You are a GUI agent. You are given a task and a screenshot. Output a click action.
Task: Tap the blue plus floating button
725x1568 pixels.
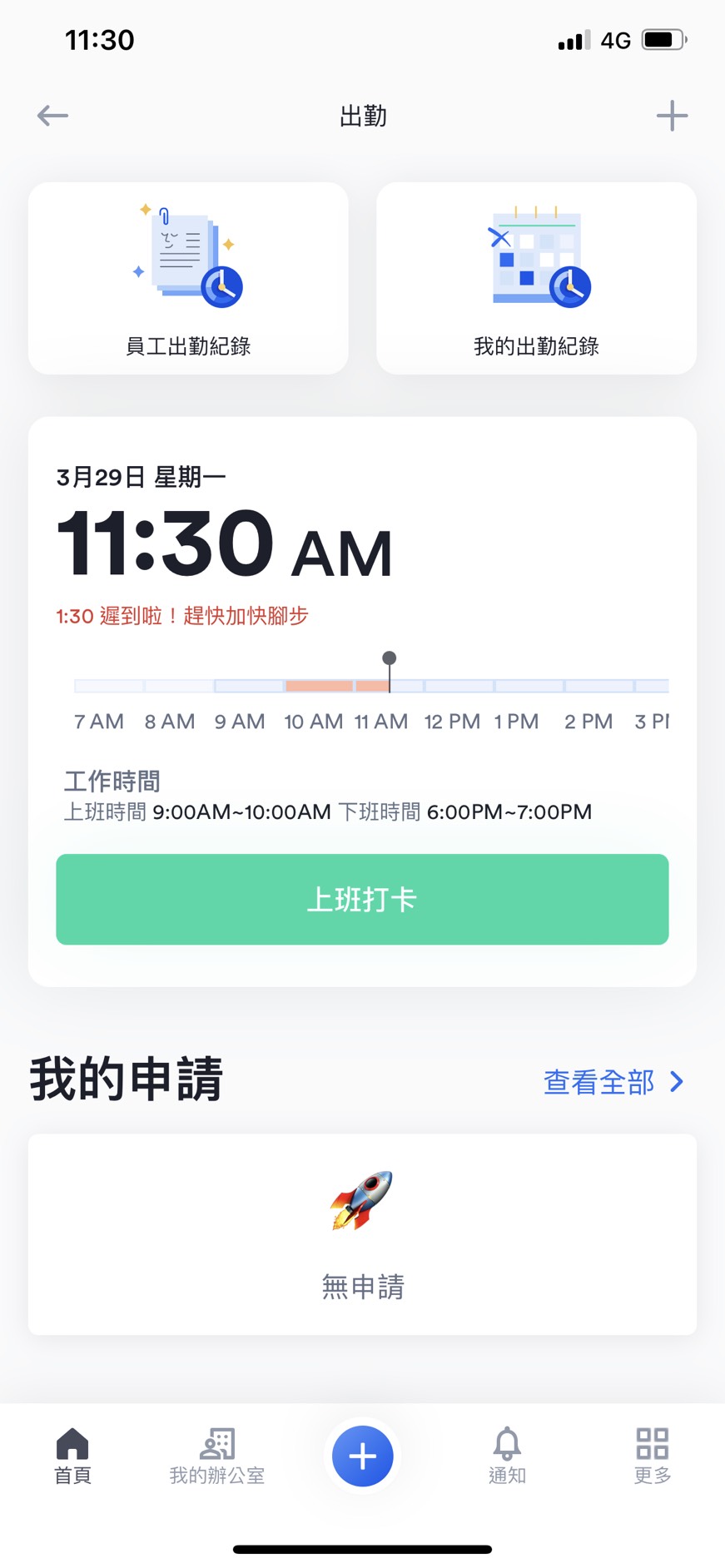click(x=362, y=1456)
